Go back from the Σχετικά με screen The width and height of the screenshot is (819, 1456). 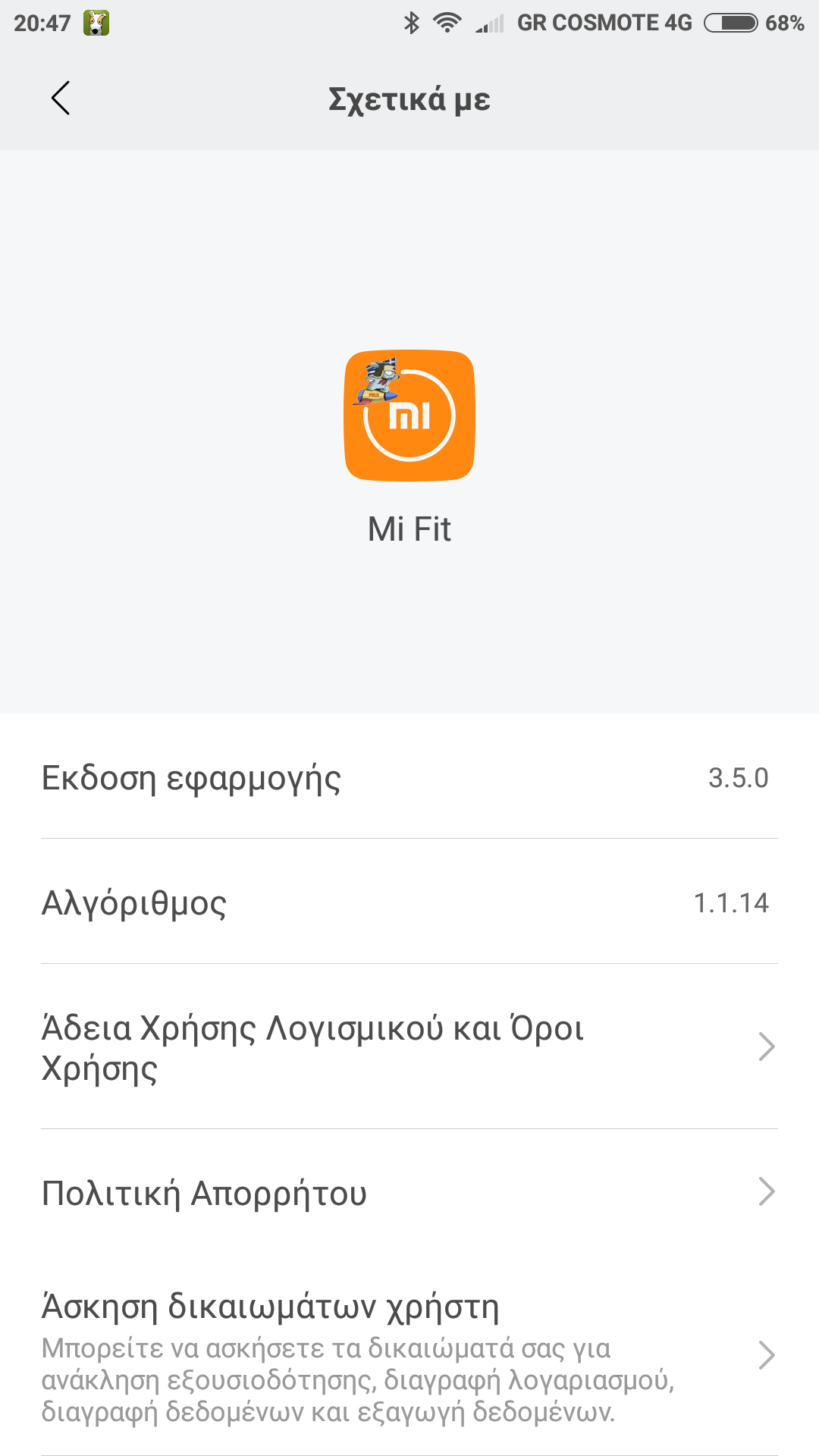[61, 99]
